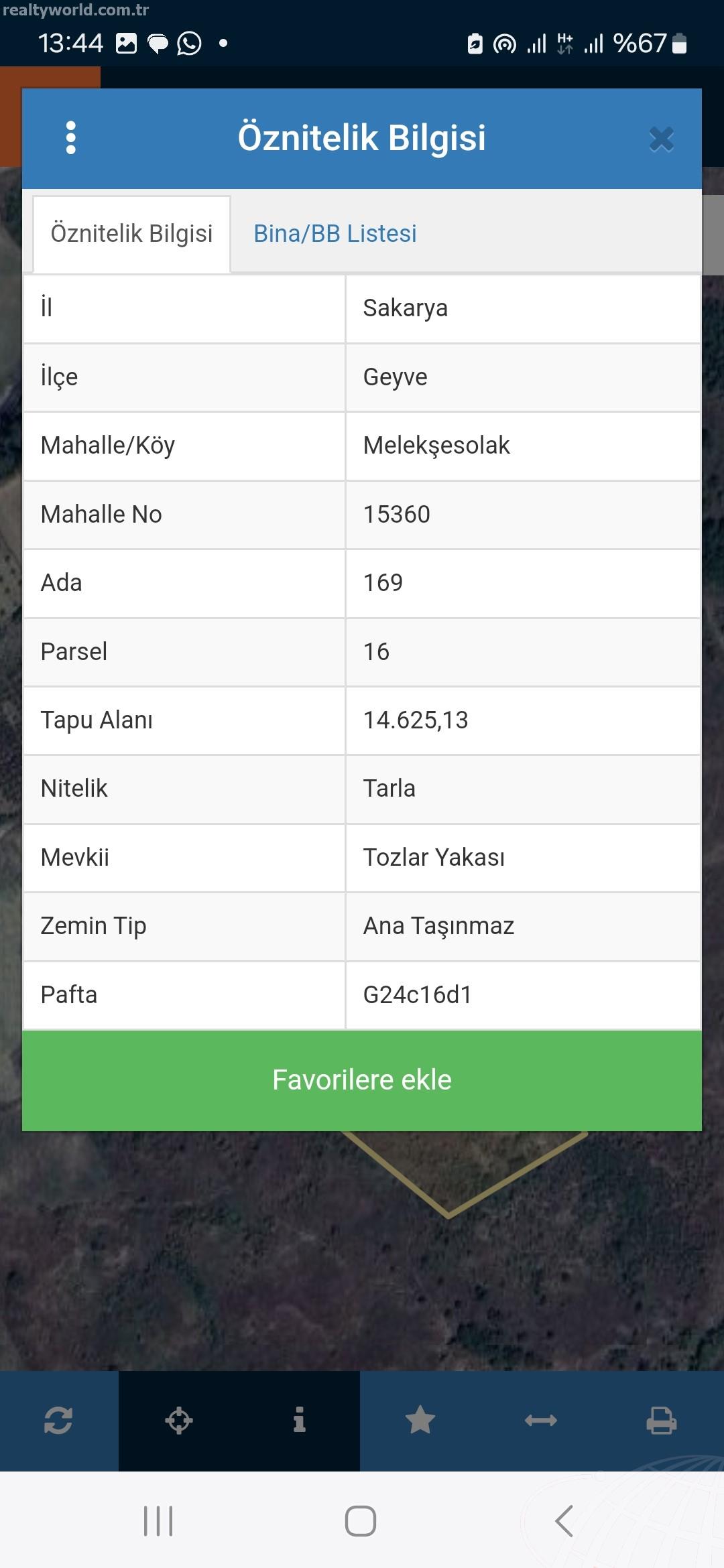
Task: Close the Öznitelik Bilgisi dialog
Action: coord(661,139)
